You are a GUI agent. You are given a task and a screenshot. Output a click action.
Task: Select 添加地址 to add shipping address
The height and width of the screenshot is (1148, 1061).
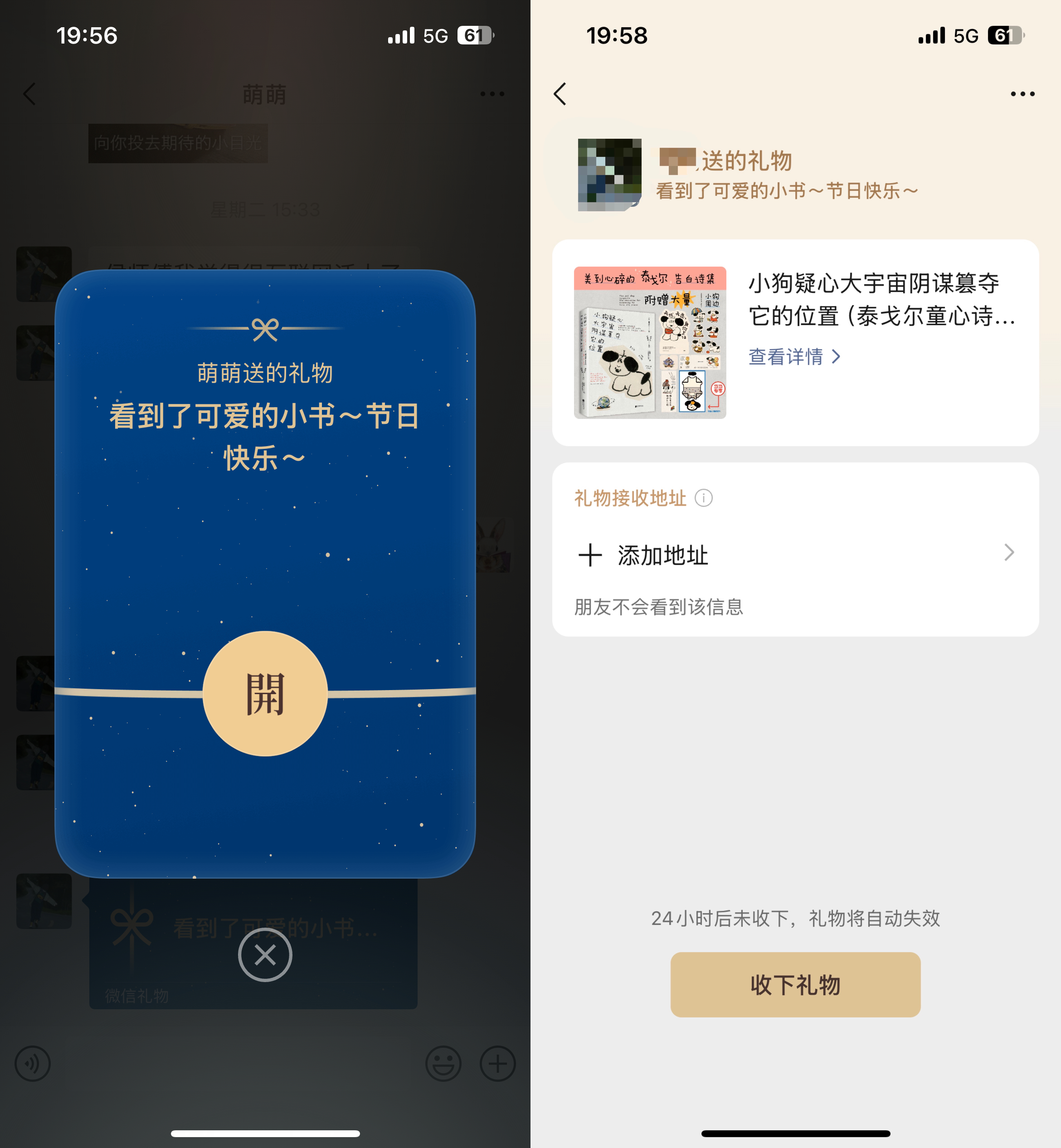[795, 555]
